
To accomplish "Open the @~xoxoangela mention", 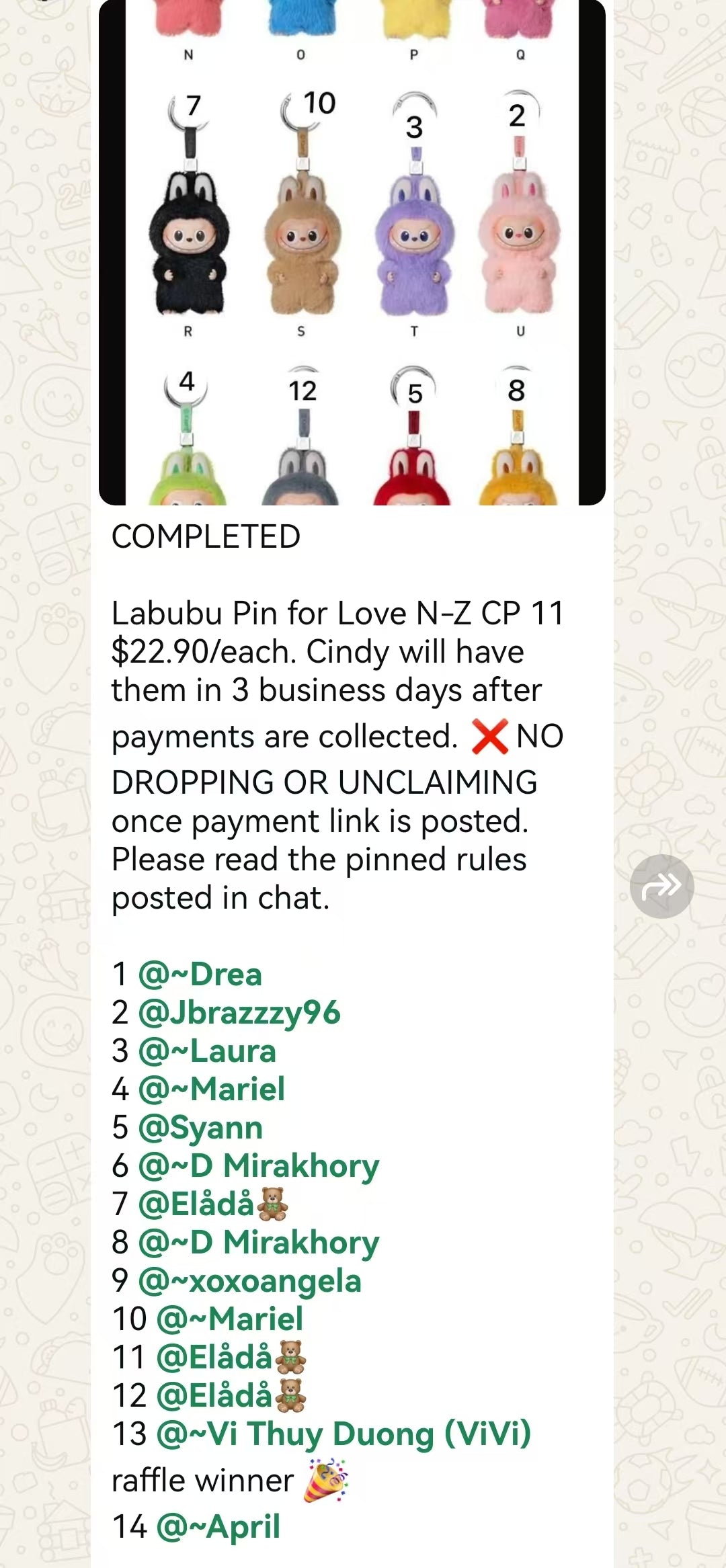I will pyautogui.click(x=249, y=1280).
